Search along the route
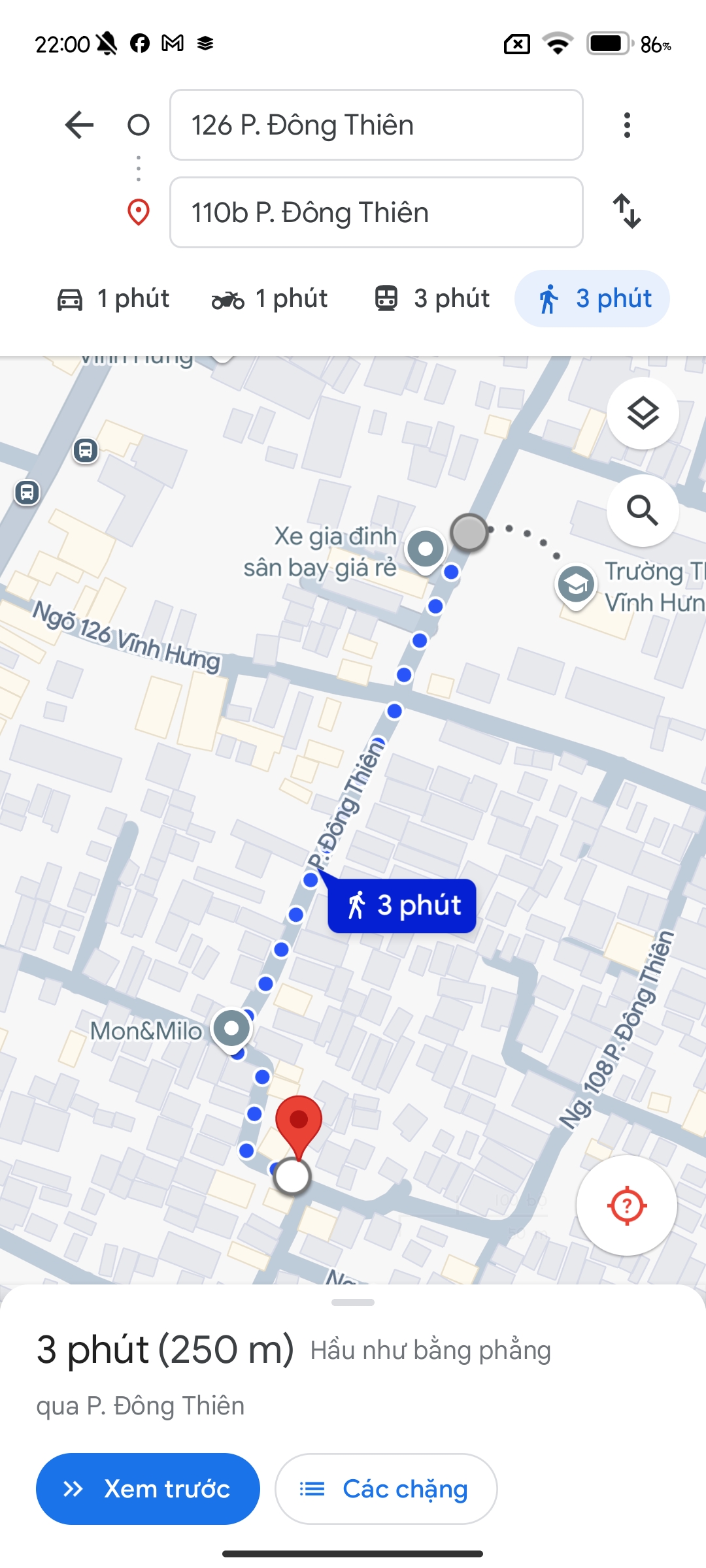706x1568 pixels. point(643,510)
